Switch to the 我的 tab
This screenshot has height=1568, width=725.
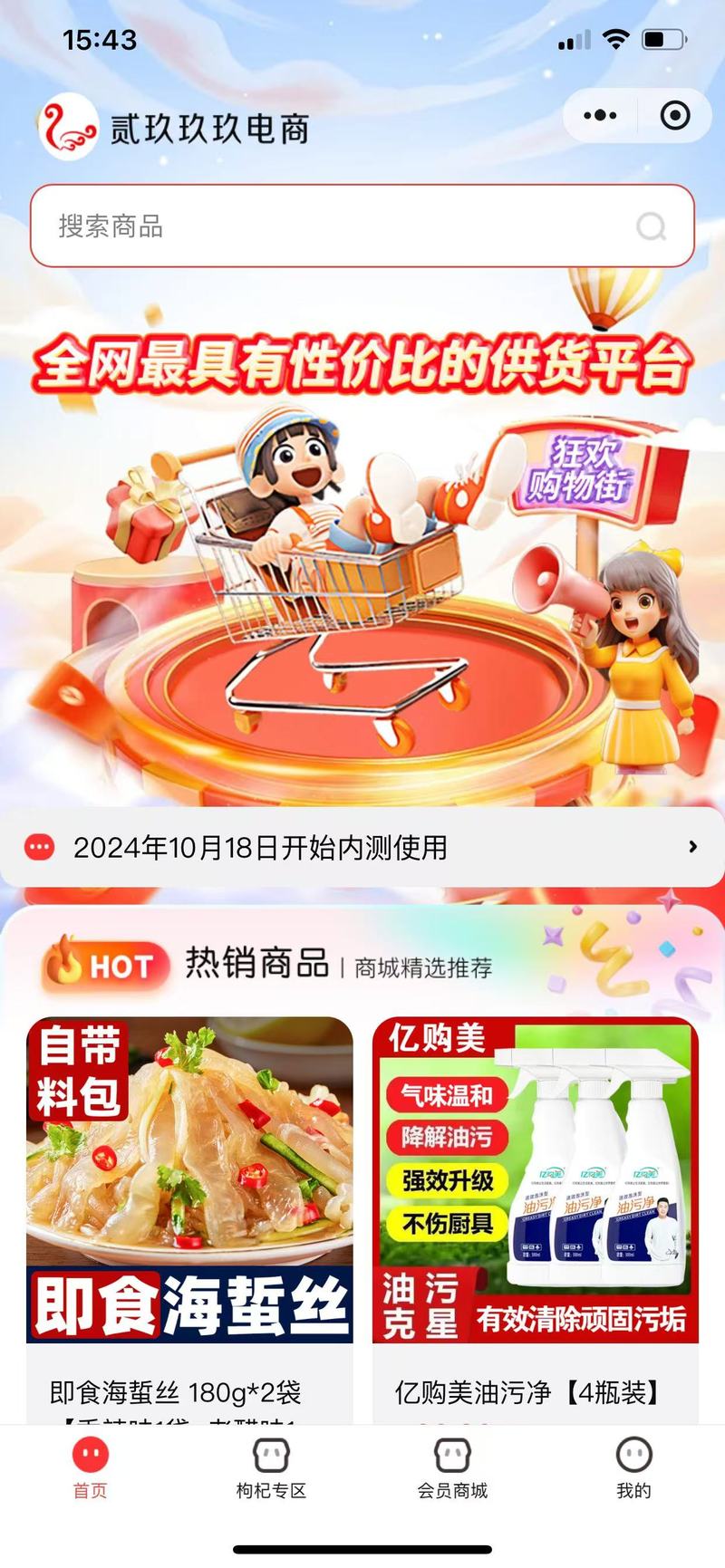[634, 1468]
